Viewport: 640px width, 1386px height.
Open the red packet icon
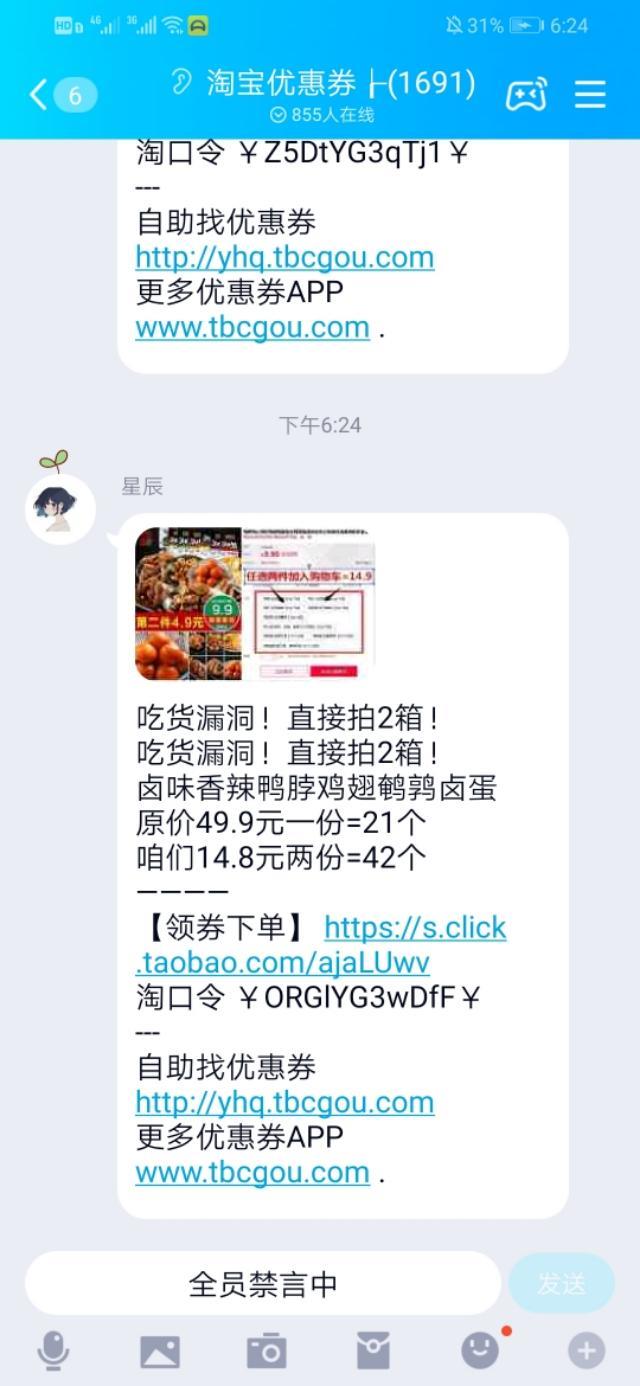pyautogui.click(x=373, y=1352)
